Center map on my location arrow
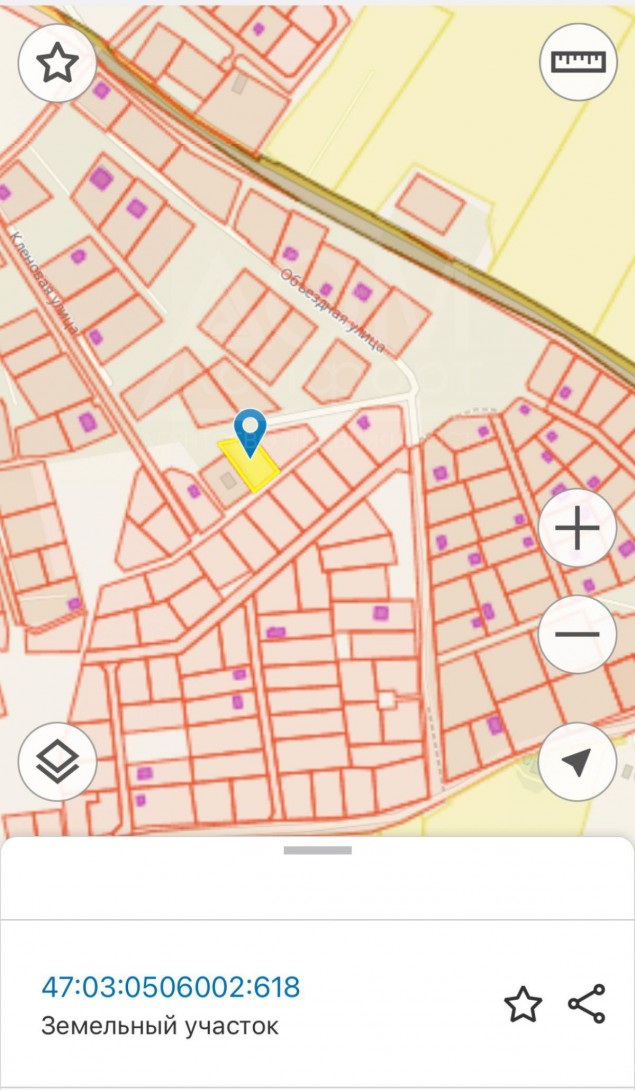This screenshot has height=1091, width=635. click(577, 762)
